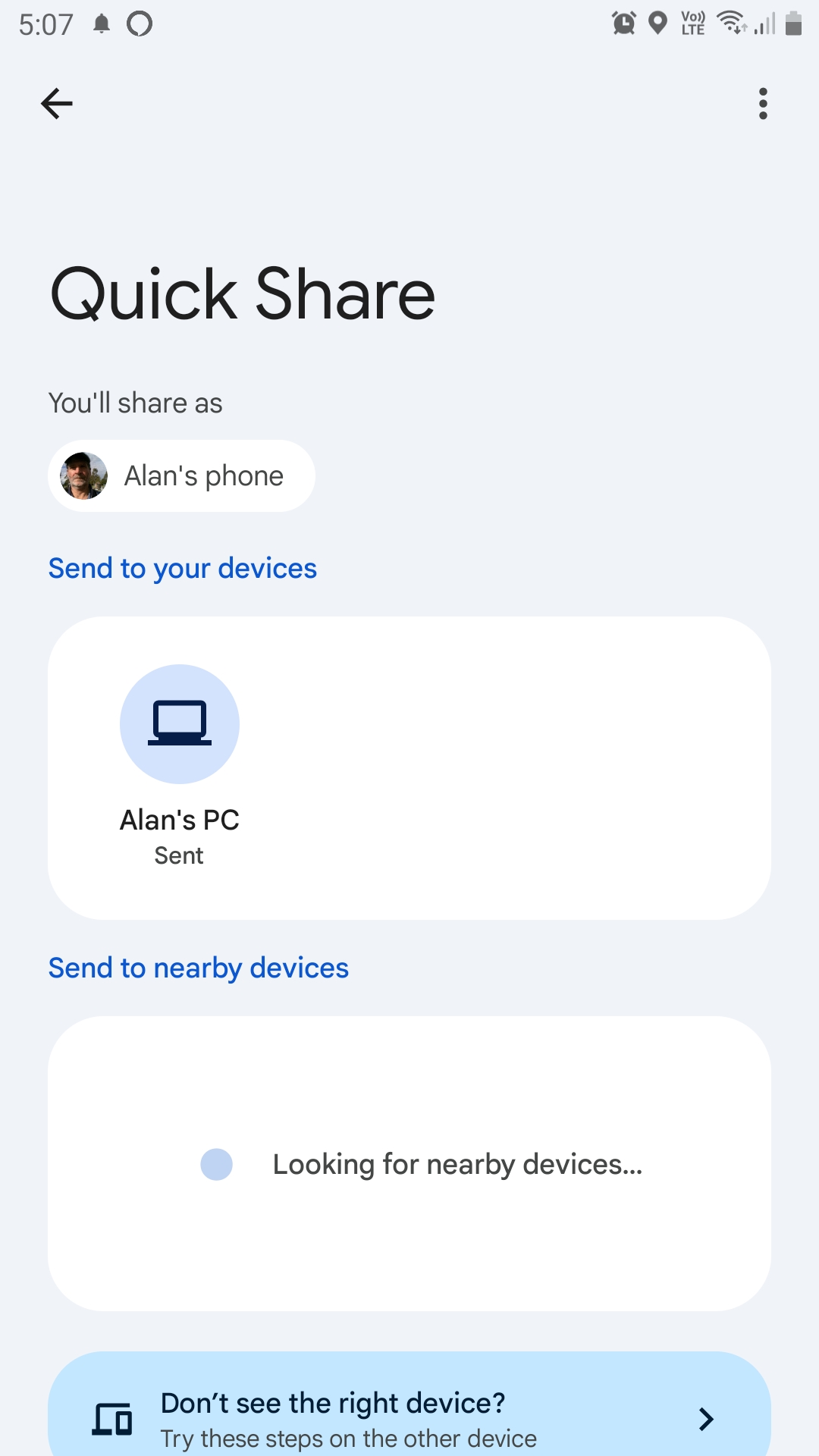819x1456 pixels.
Task: Go back using the arrow icon
Action: click(57, 104)
